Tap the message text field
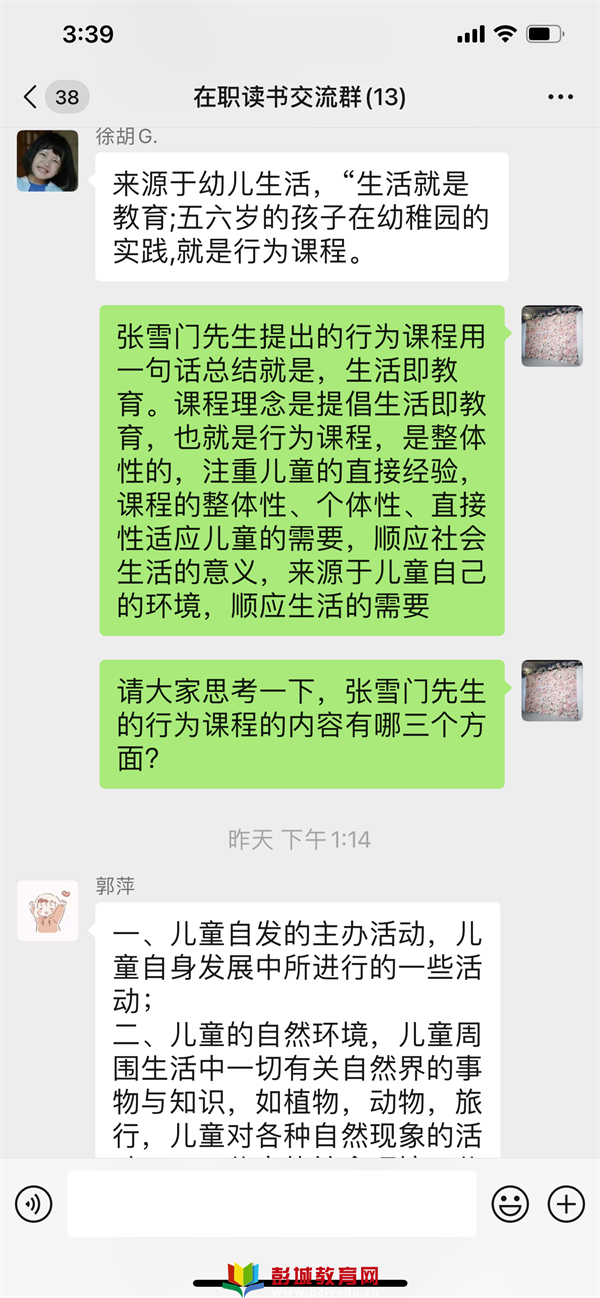This screenshot has width=600, height=1298. click(x=272, y=1203)
